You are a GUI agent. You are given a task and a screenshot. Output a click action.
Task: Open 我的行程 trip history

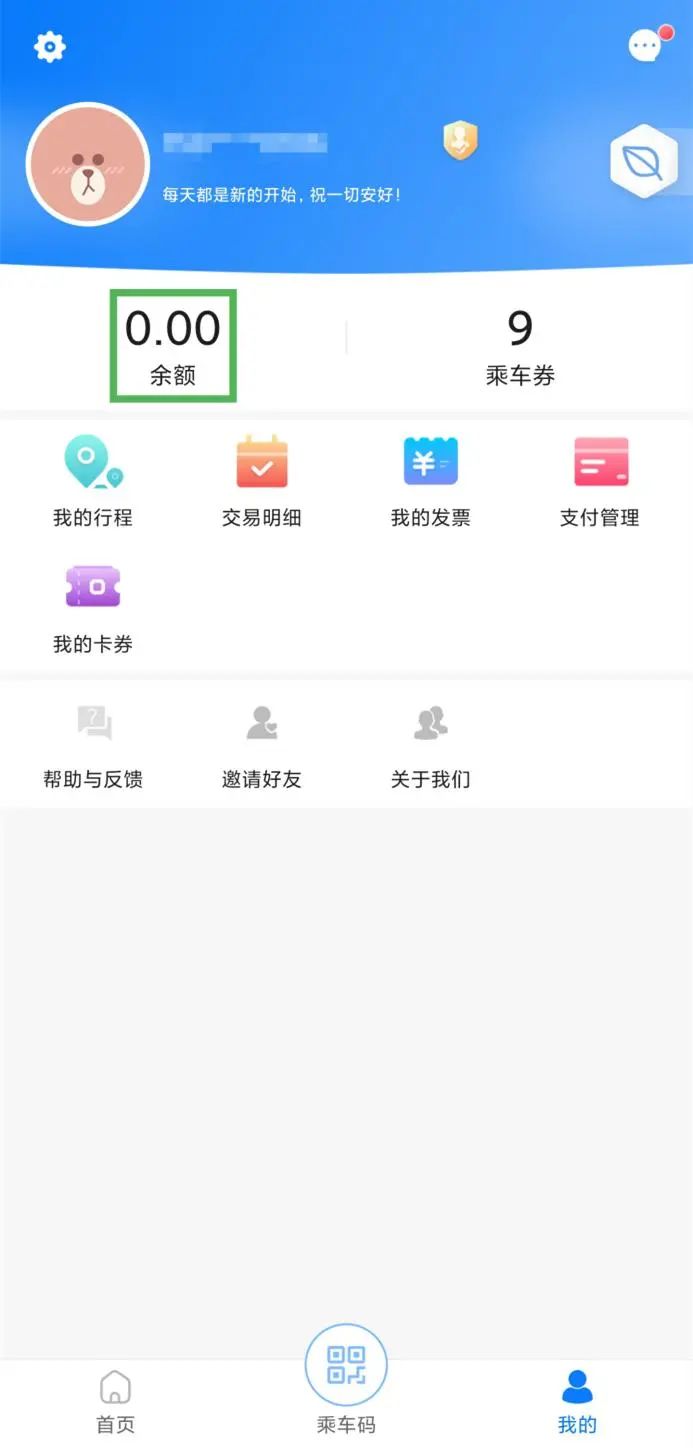(93, 481)
